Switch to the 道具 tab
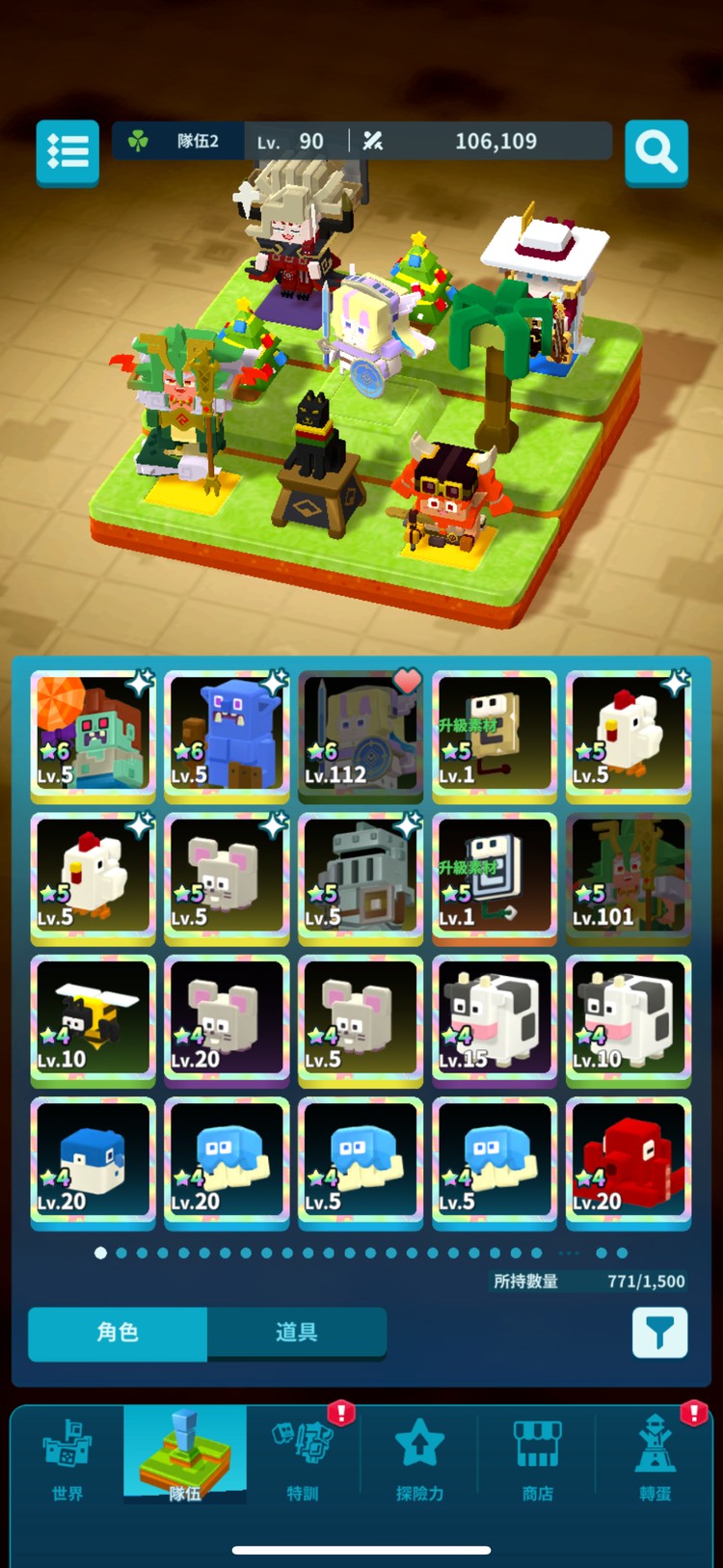 pos(297,1333)
